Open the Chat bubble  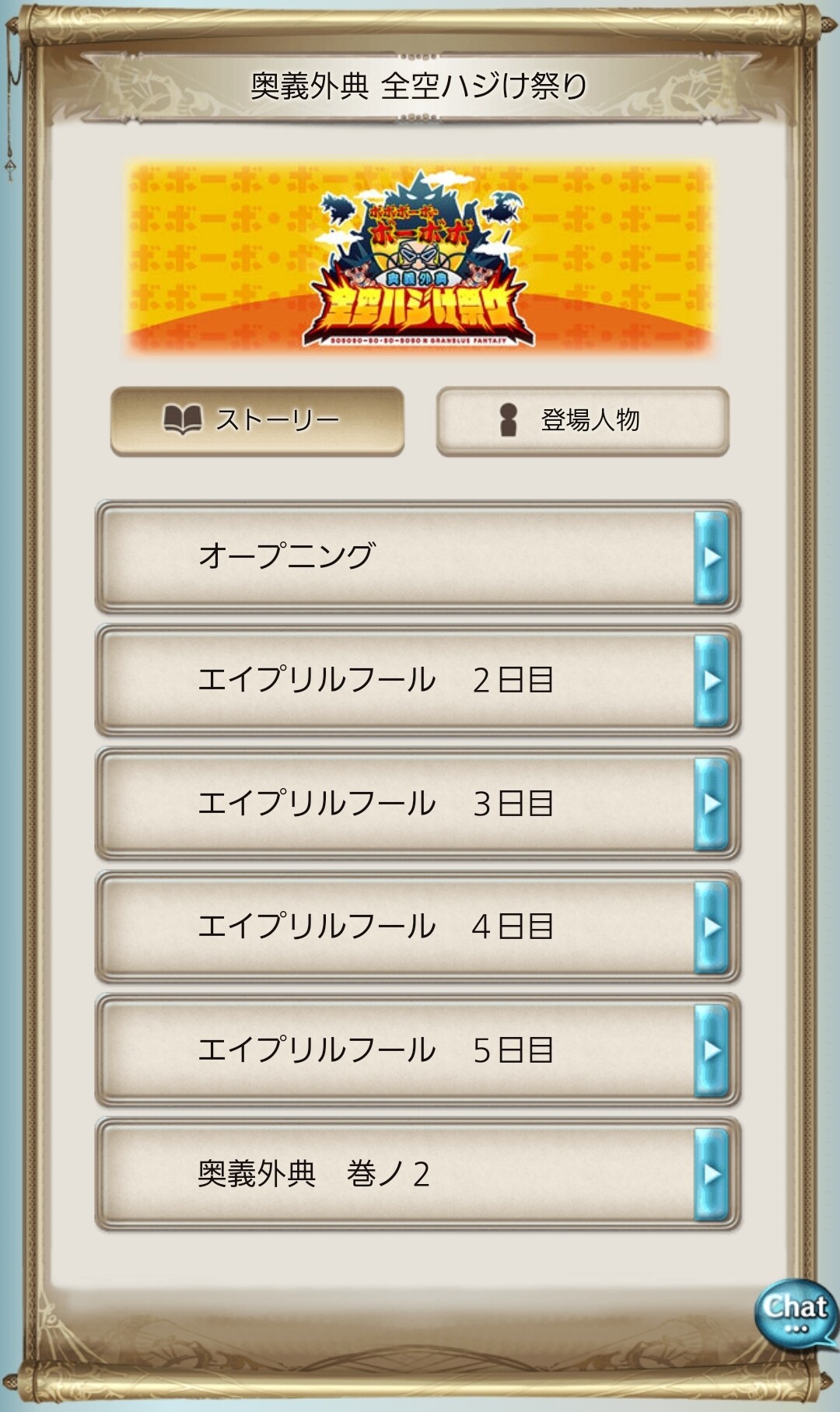coord(795,1311)
